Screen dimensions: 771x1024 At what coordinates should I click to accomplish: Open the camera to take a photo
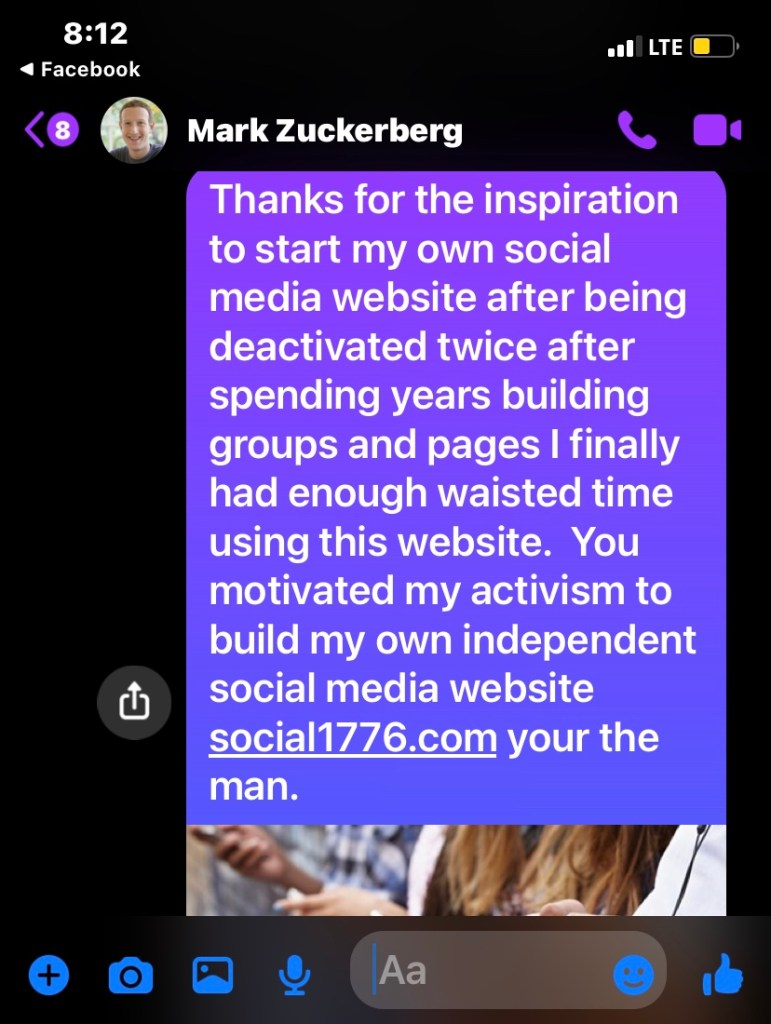tap(130, 974)
